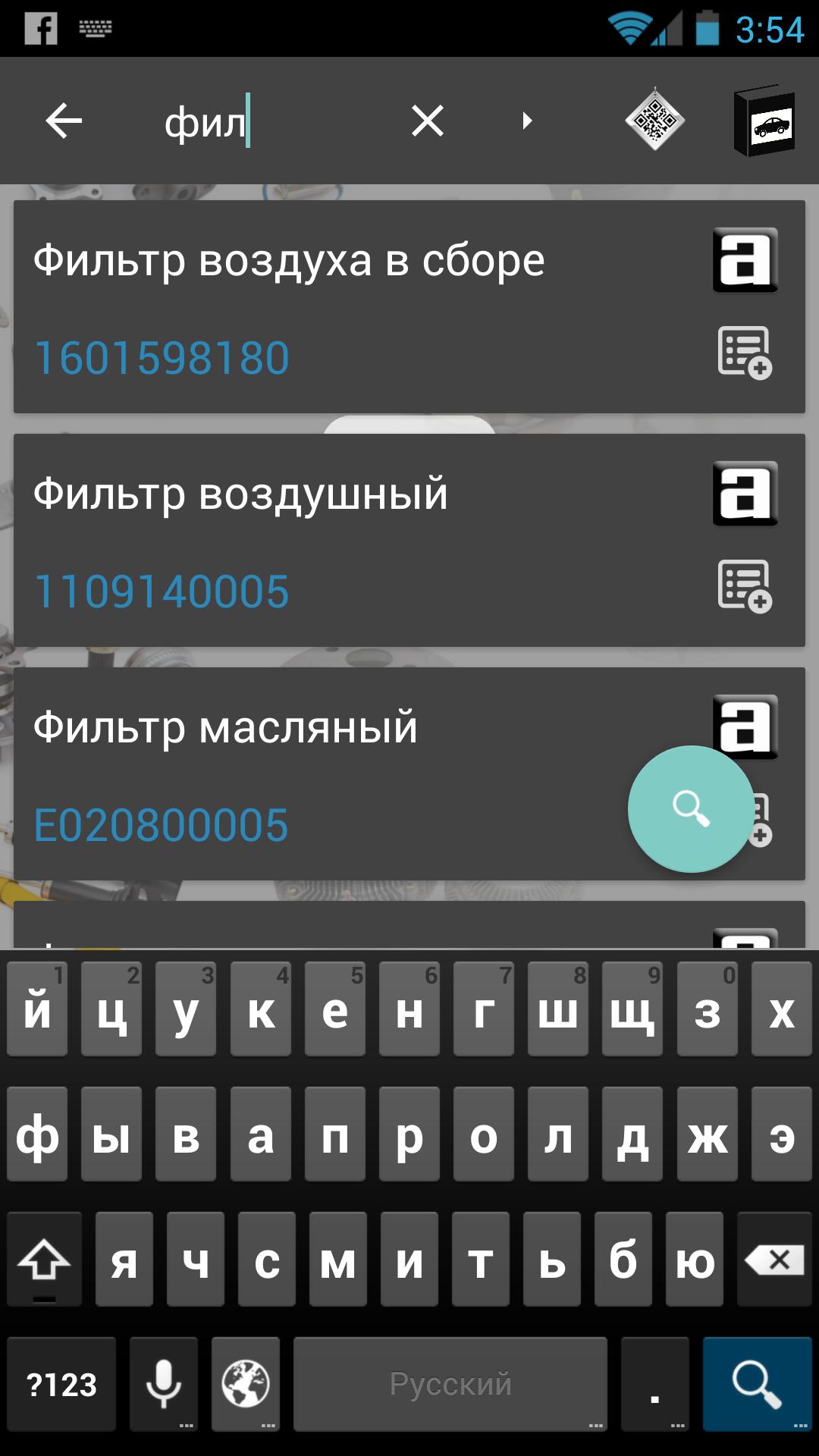Image resolution: width=819 pixels, height=1456 pixels.
Task: Open result Фильтр воздушный
Action: tap(241, 494)
